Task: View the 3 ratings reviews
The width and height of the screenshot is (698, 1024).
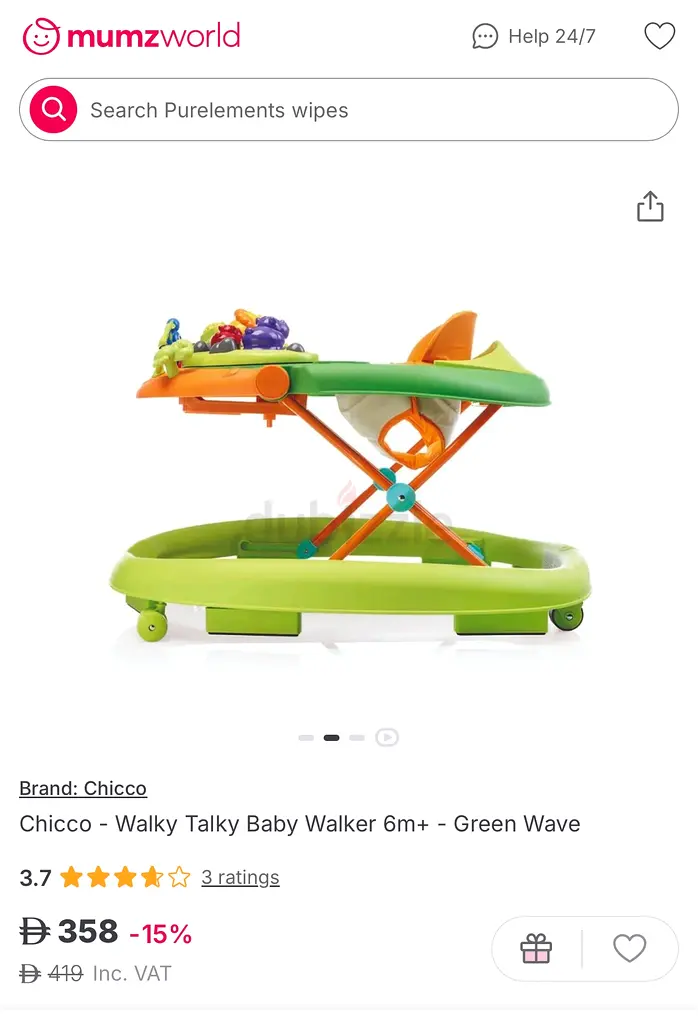Action: click(x=240, y=877)
